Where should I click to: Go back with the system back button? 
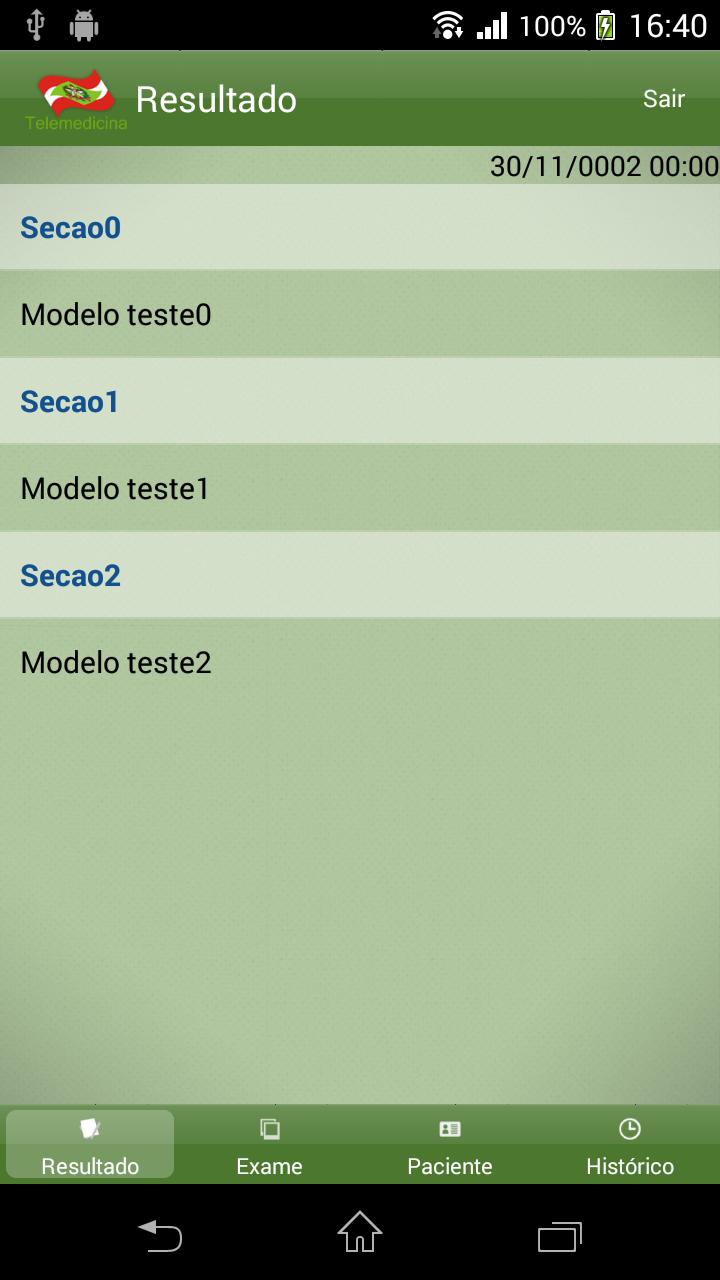click(160, 1235)
